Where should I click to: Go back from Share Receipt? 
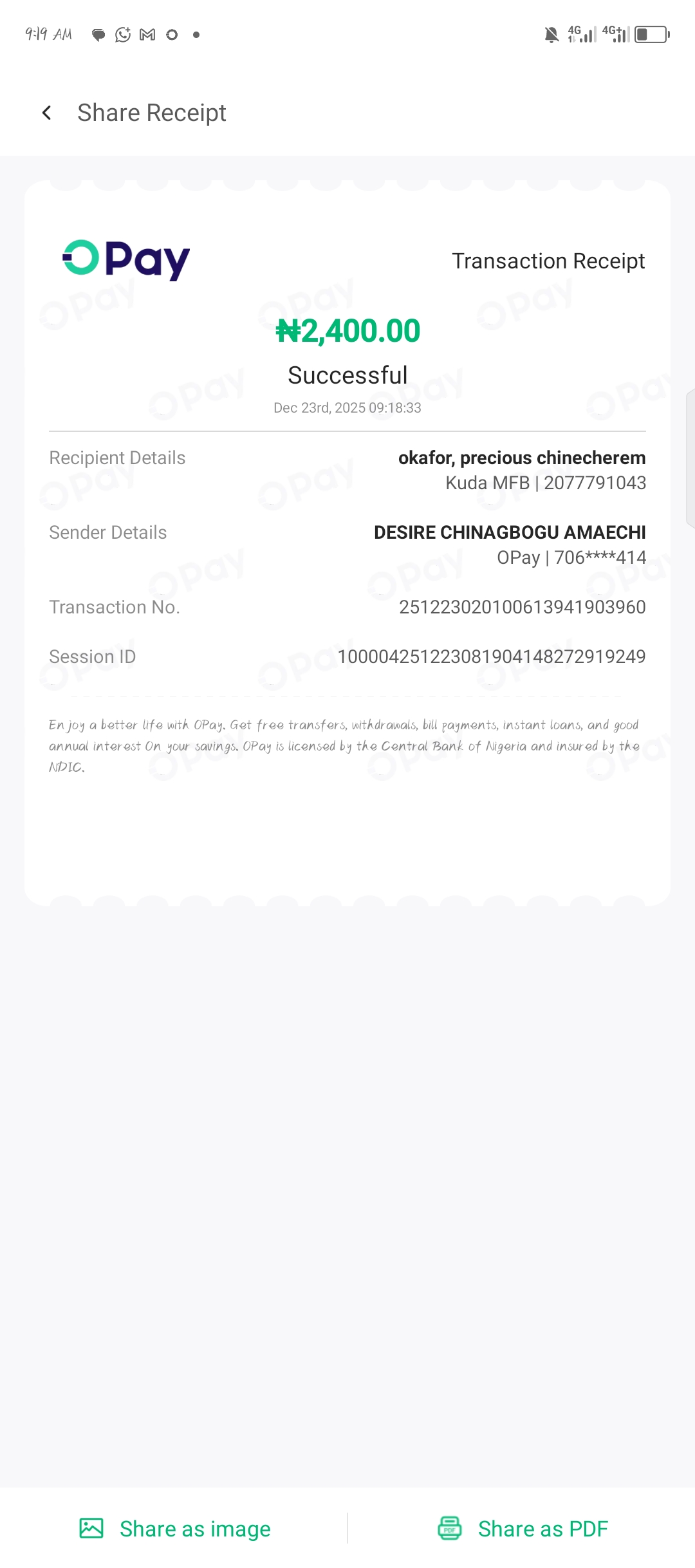click(47, 113)
